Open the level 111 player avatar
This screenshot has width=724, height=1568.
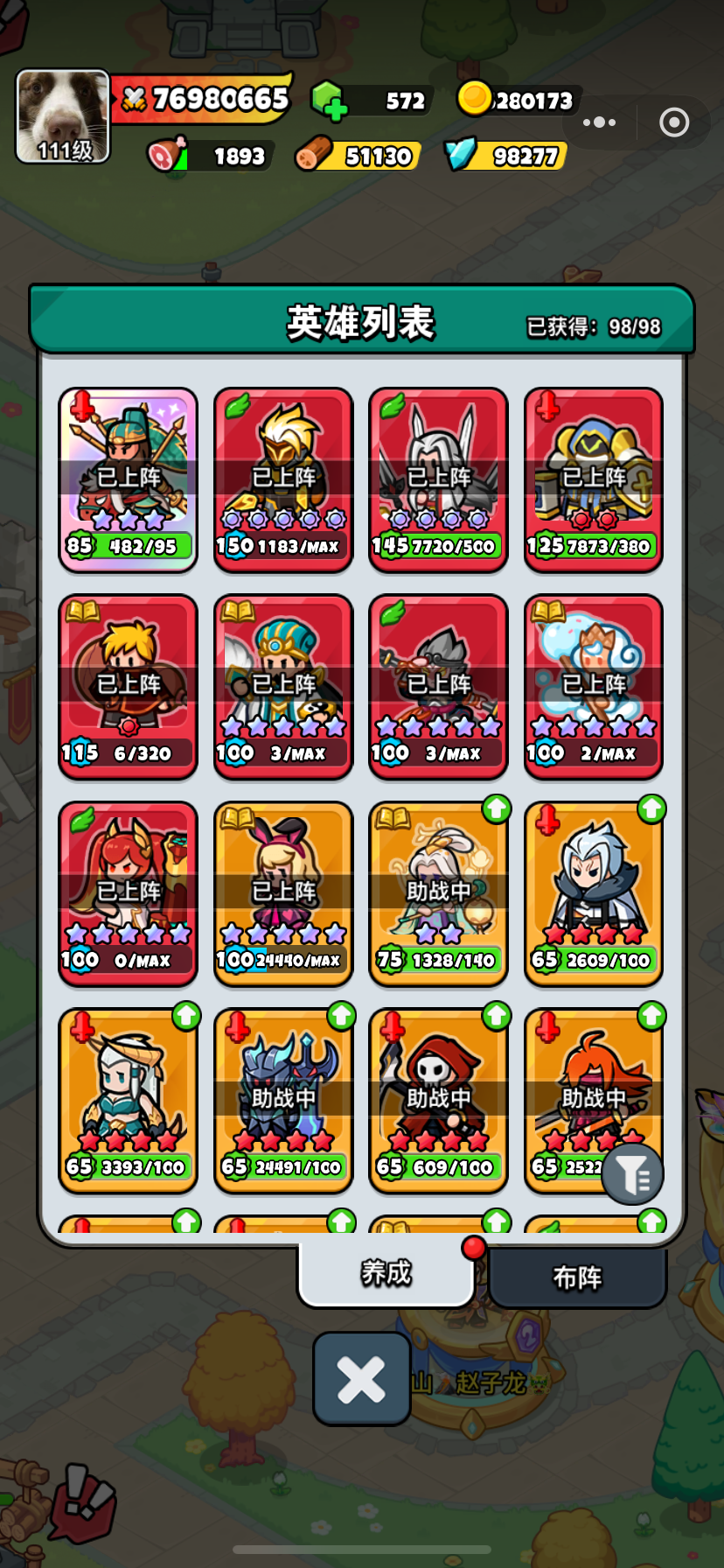pos(63,116)
